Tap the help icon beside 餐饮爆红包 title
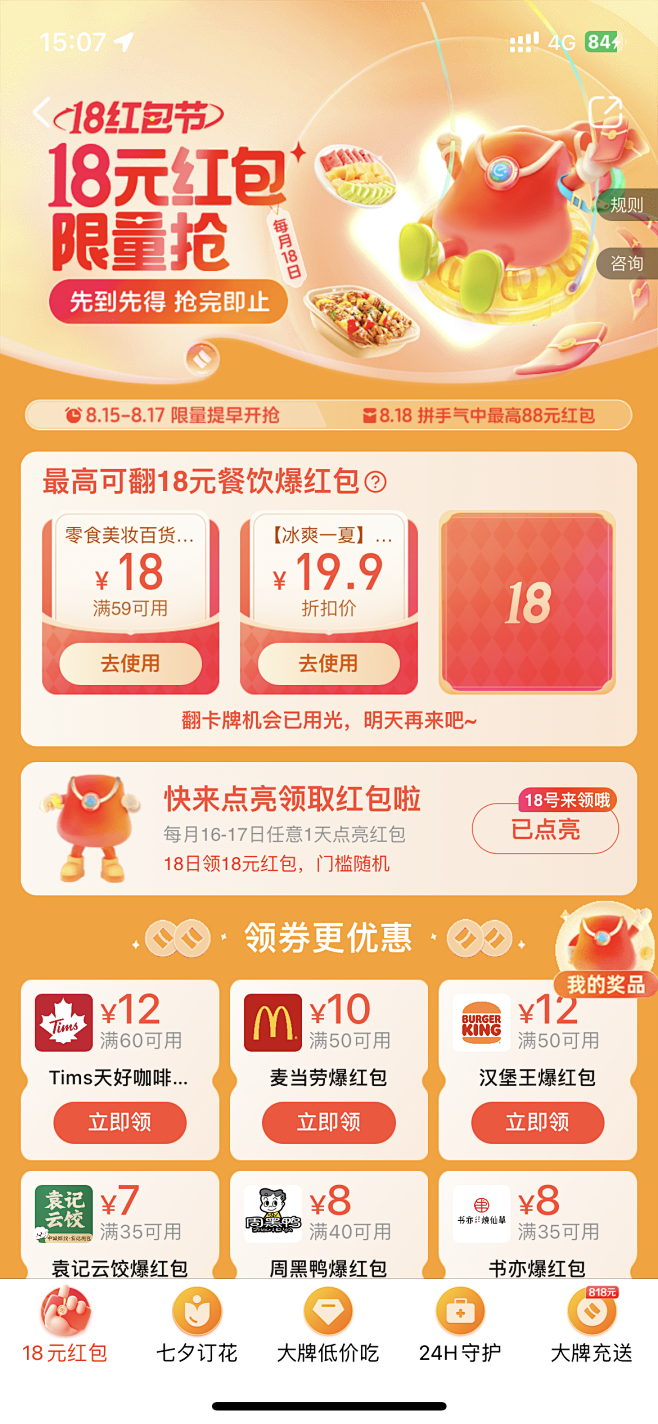This screenshot has height=1424, width=658. (x=375, y=483)
